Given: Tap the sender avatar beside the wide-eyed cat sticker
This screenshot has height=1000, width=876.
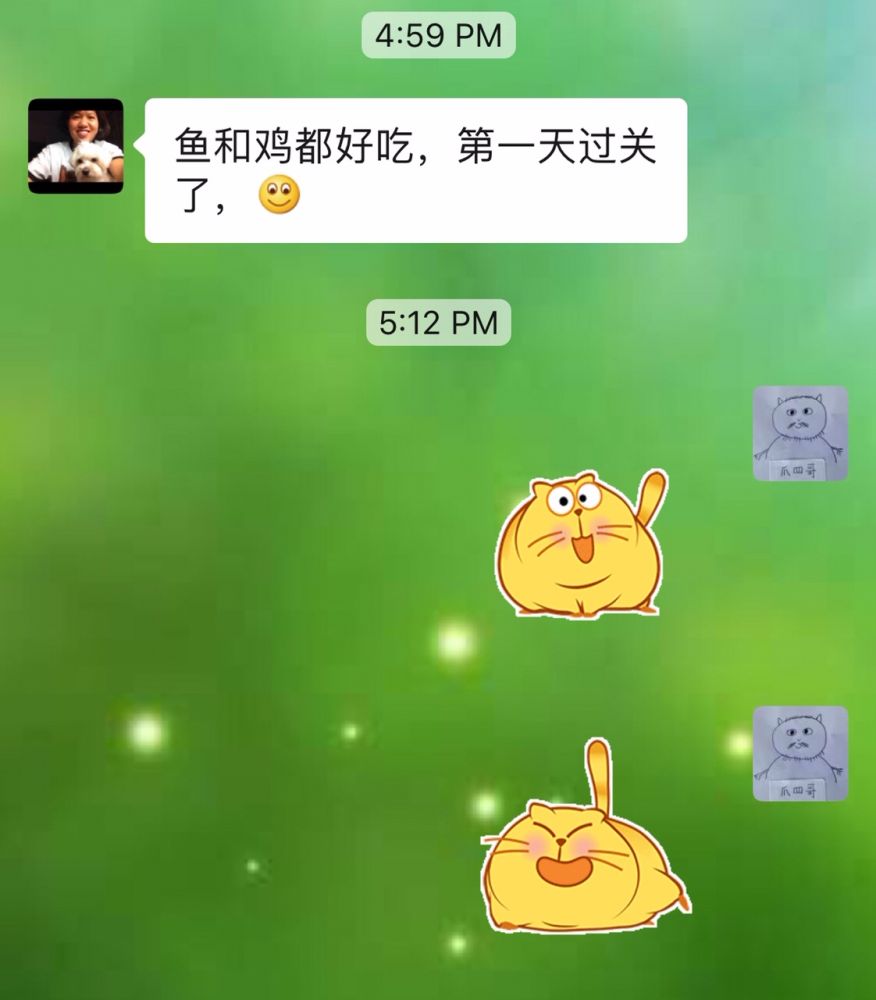Looking at the screenshot, I should (x=800, y=434).
